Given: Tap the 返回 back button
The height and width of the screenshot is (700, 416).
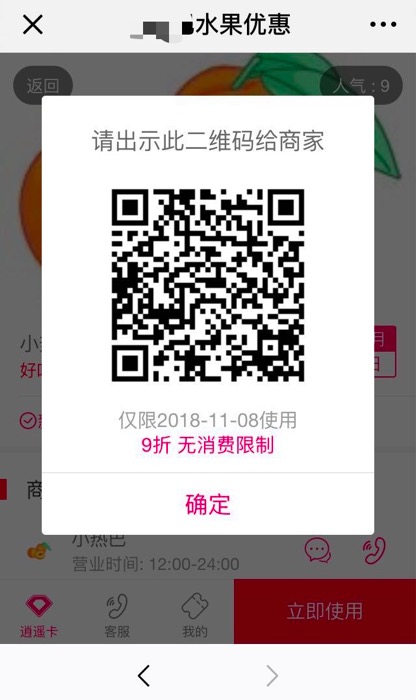Looking at the screenshot, I should click(43, 85).
